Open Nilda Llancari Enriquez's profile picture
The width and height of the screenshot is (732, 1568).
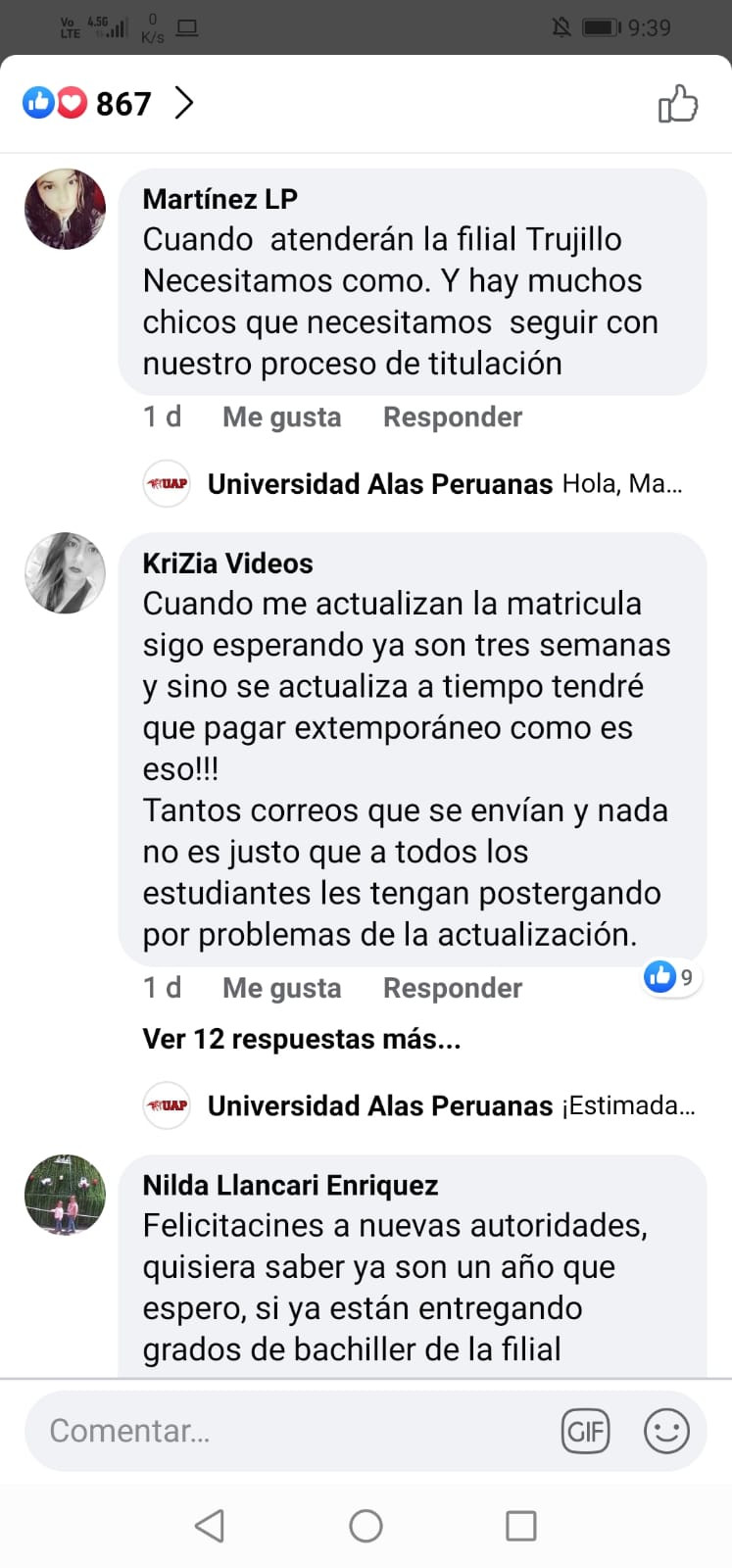click(65, 1195)
